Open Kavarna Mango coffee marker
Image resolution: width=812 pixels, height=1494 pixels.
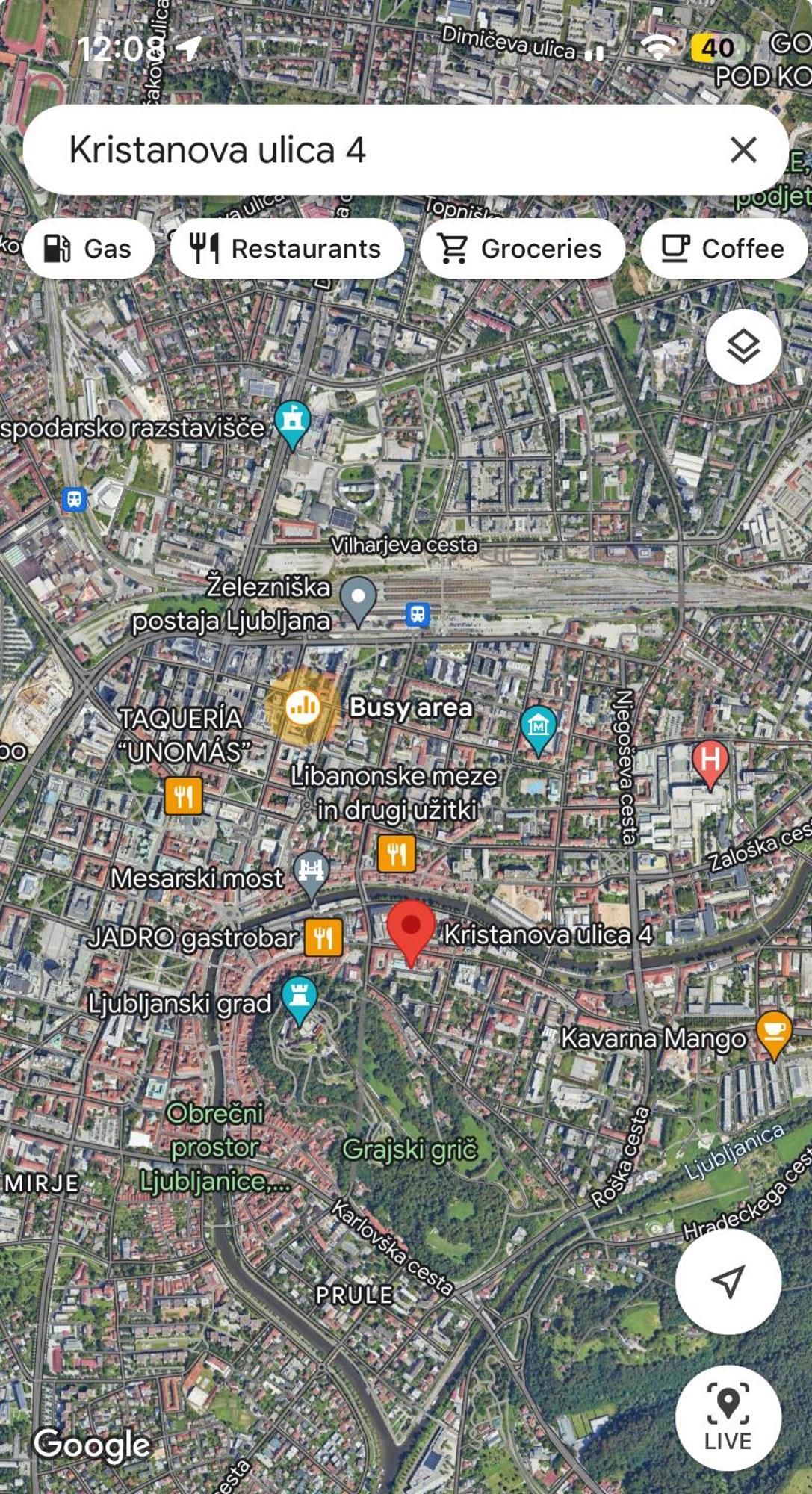pyautogui.click(x=774, y=1032)
